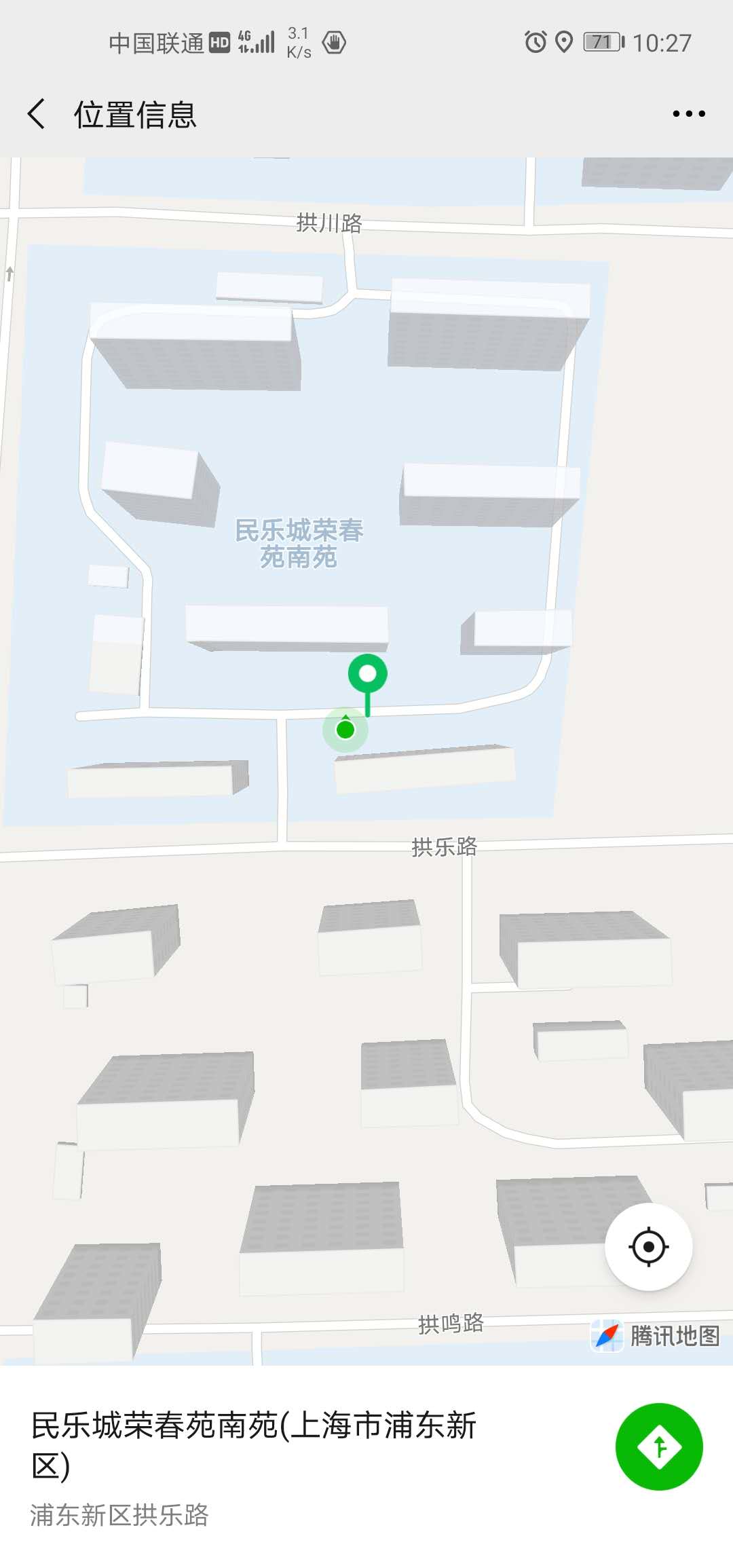Tap the green location pin on the map
The width and height of the screenshot is (733, 1568).
pyautogui.click(x=367, y=675)
